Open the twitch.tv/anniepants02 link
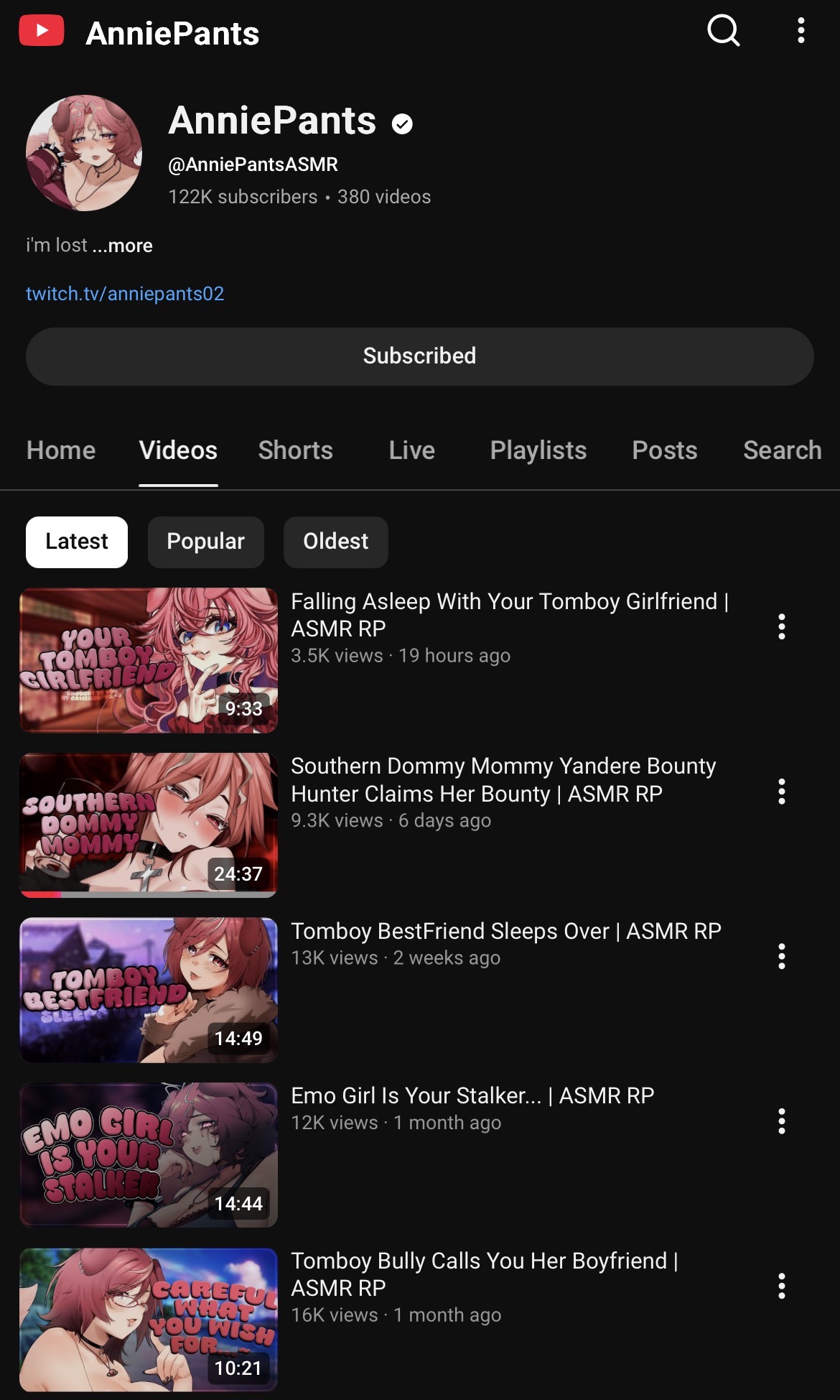The height and width of the screenshot is (1400, 840). [125, 294]
